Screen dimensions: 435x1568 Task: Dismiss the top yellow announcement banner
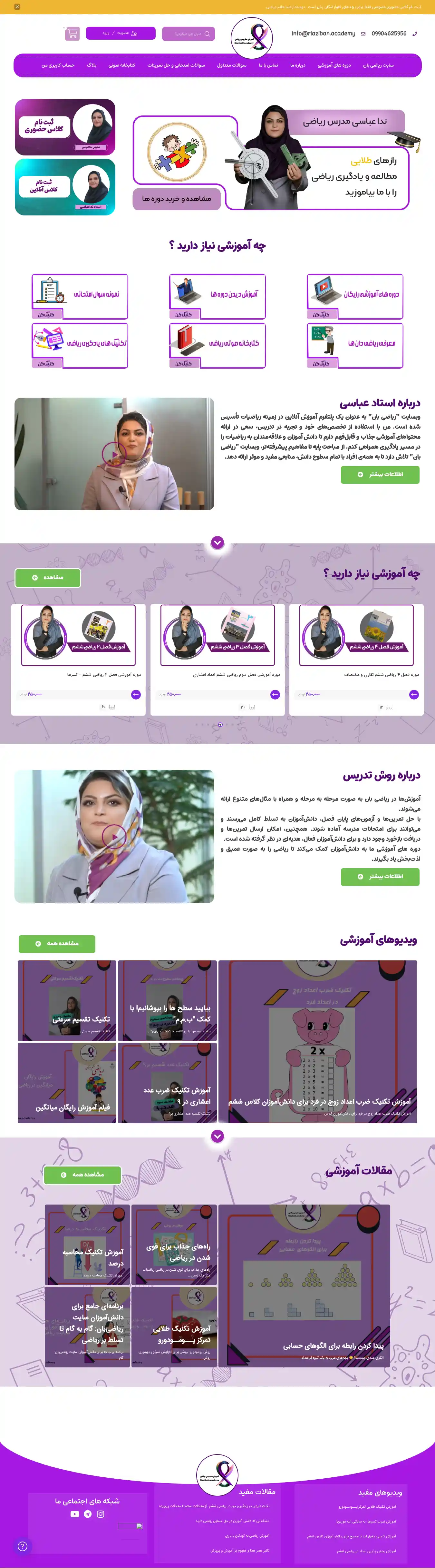(17, 7)
